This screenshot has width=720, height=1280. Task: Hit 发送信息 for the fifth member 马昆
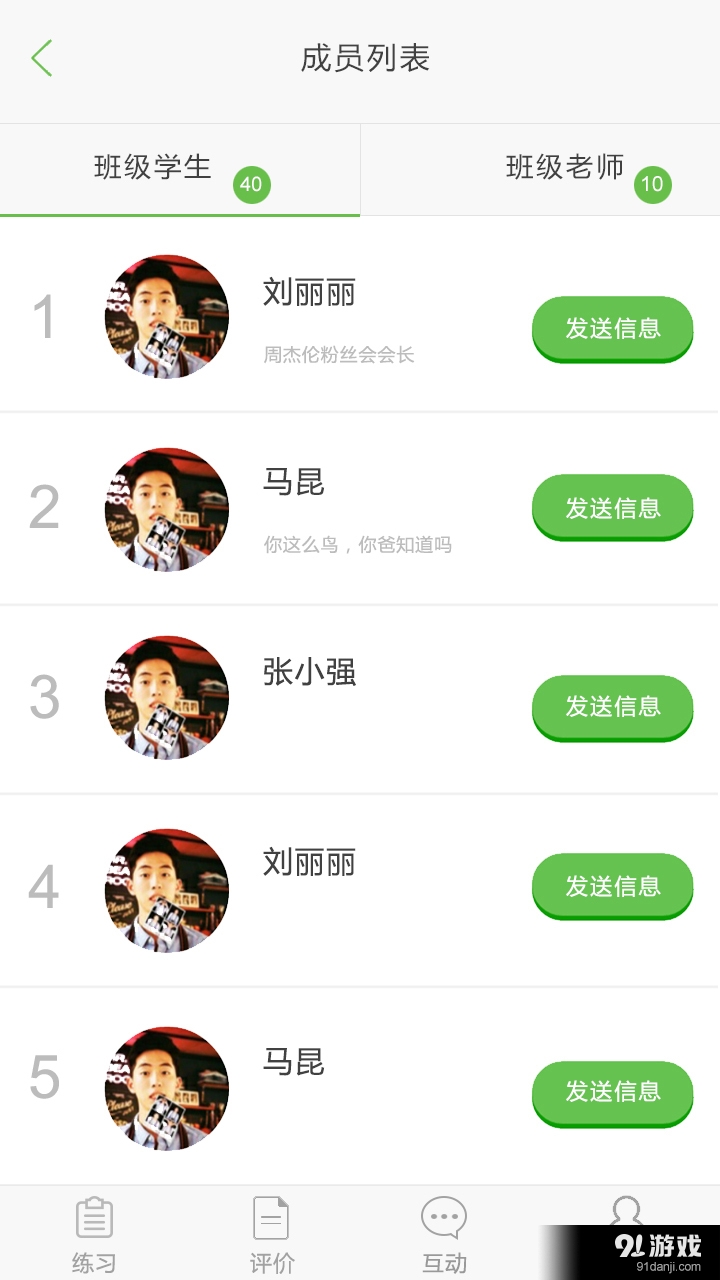[612, 1093]
